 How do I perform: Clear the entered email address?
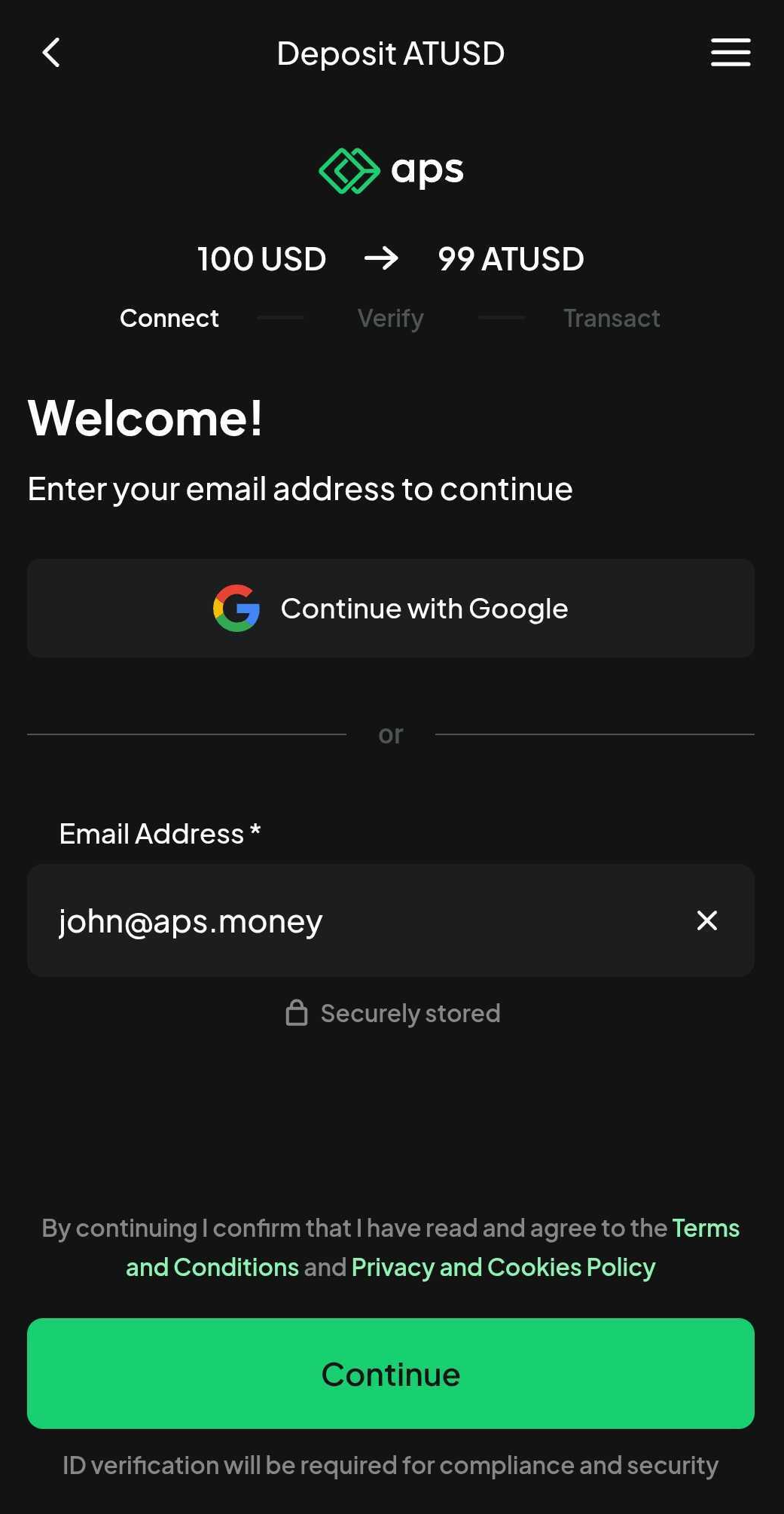706,920
